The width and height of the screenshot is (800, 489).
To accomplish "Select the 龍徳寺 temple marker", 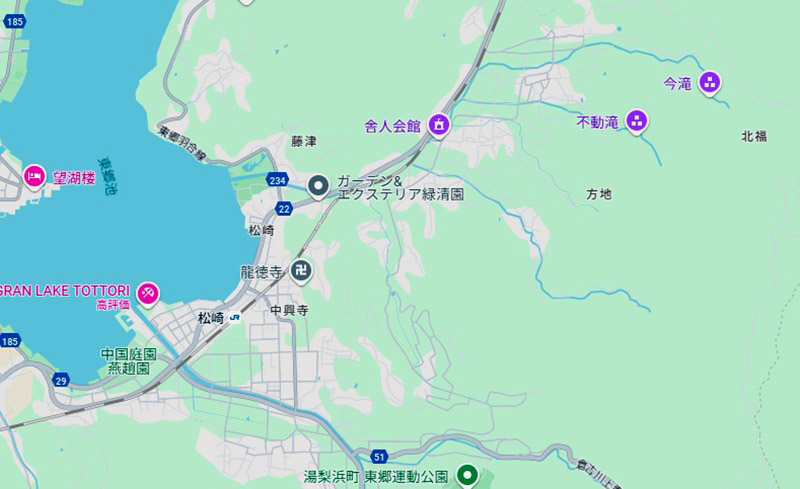I will pos(301,270).
